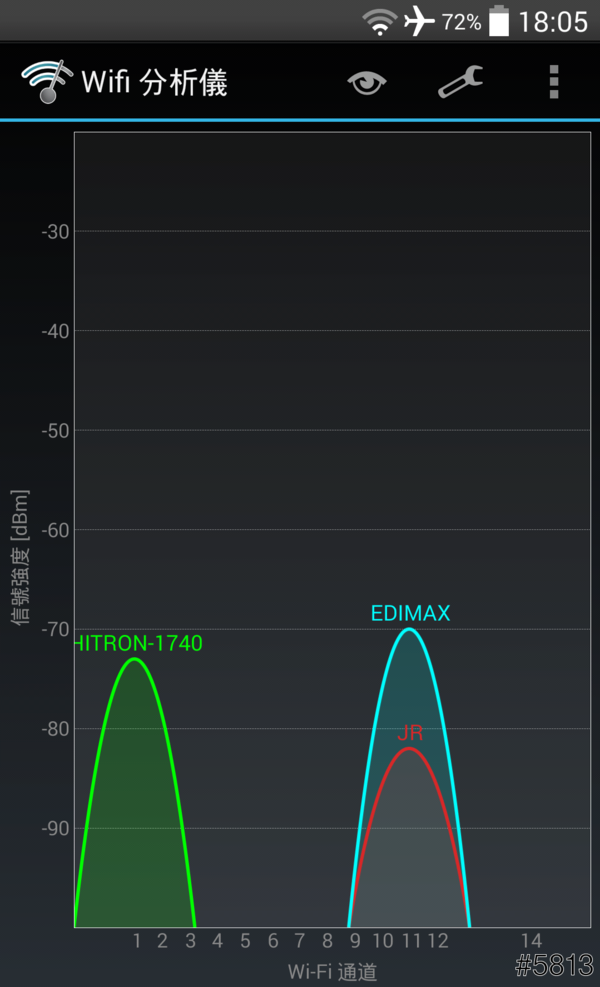Open the three-dot overflow menu
The height and width of the screenshot is (987, 600).
coord(553,82)
